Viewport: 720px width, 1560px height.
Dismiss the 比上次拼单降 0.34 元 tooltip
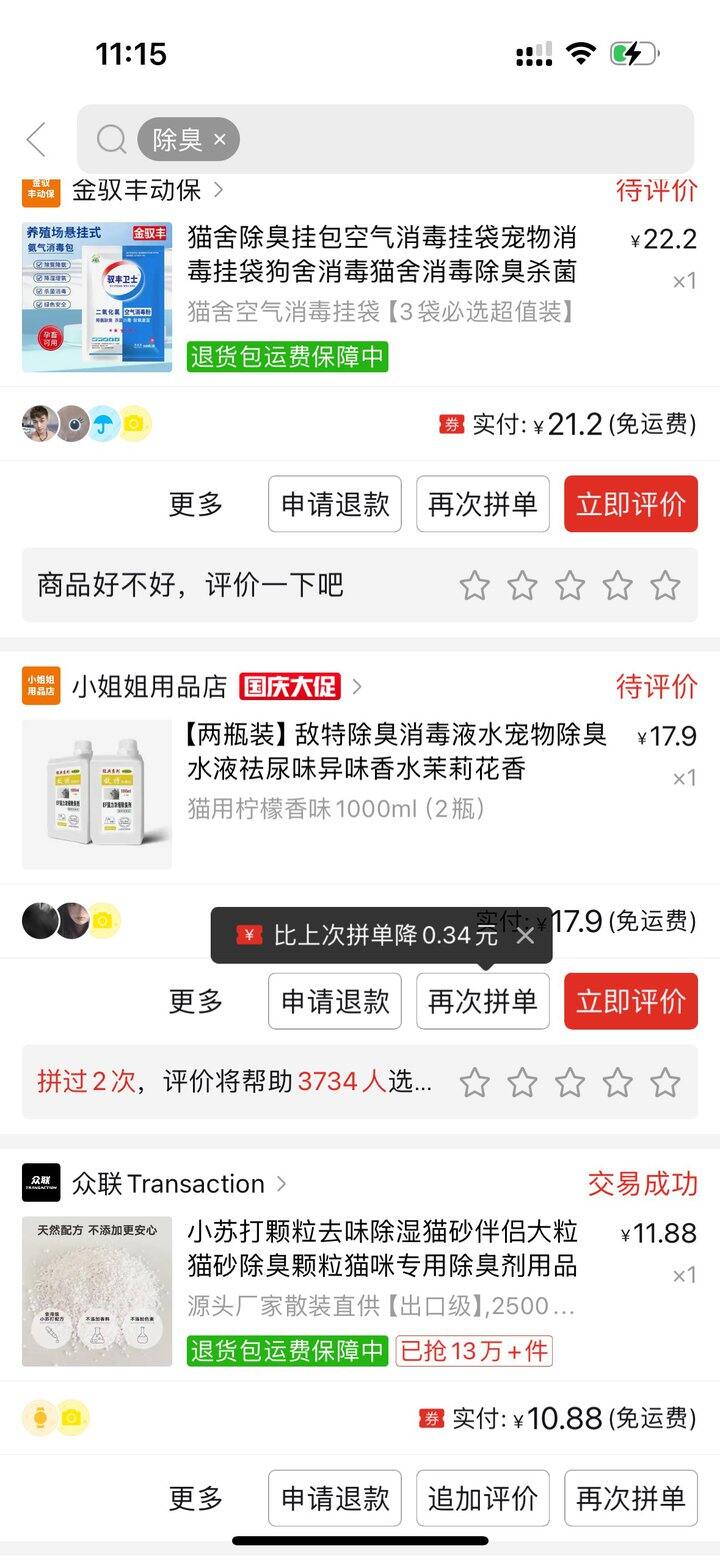pyautogui.click(x=525, y=936)
